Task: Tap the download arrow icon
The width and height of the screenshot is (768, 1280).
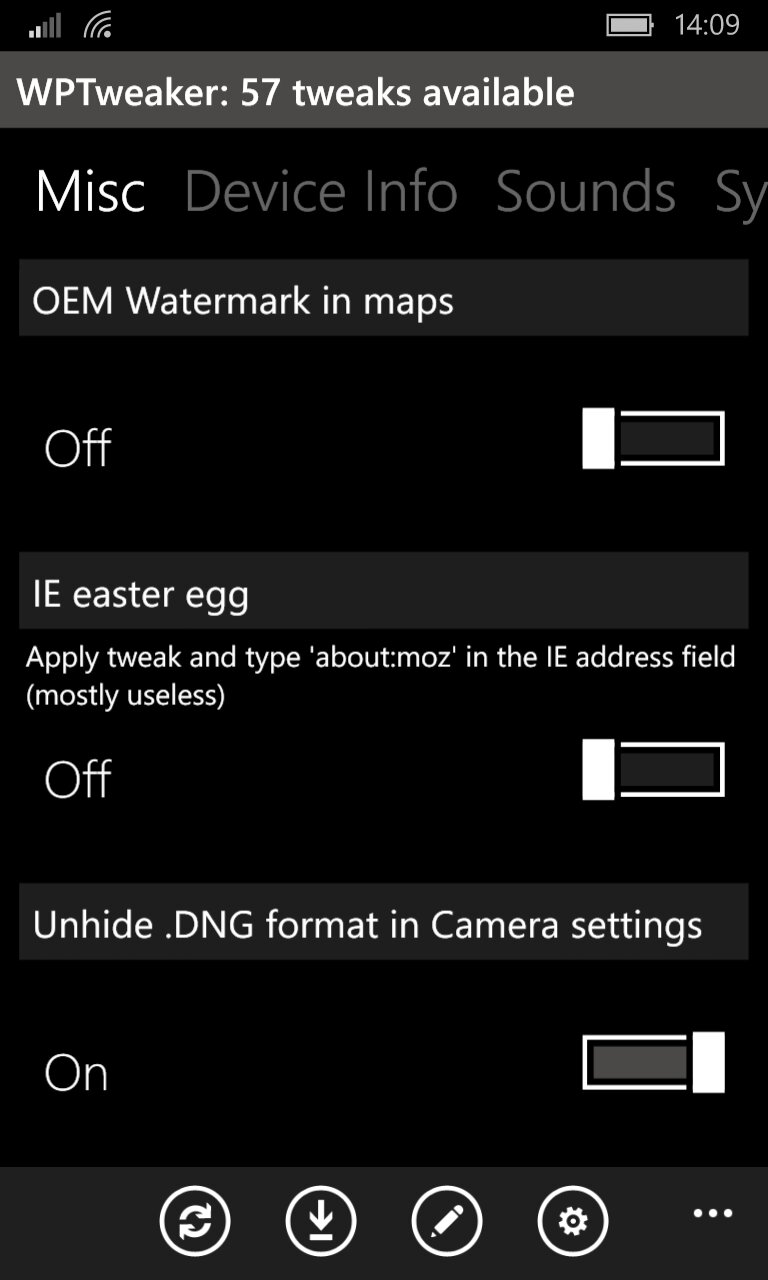Action: tap(321, 1221)
